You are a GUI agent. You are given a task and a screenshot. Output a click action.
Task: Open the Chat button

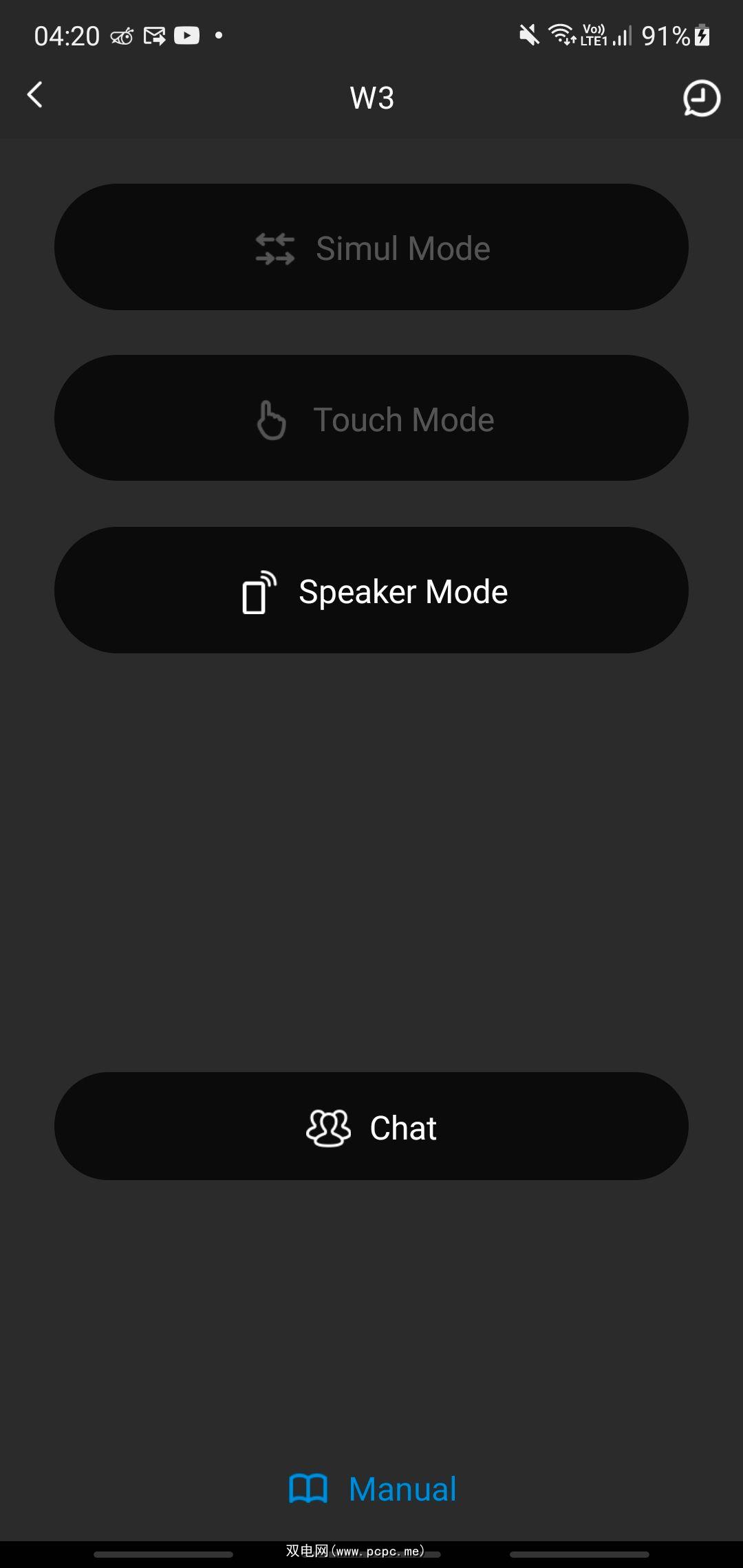coord(371,1127)
